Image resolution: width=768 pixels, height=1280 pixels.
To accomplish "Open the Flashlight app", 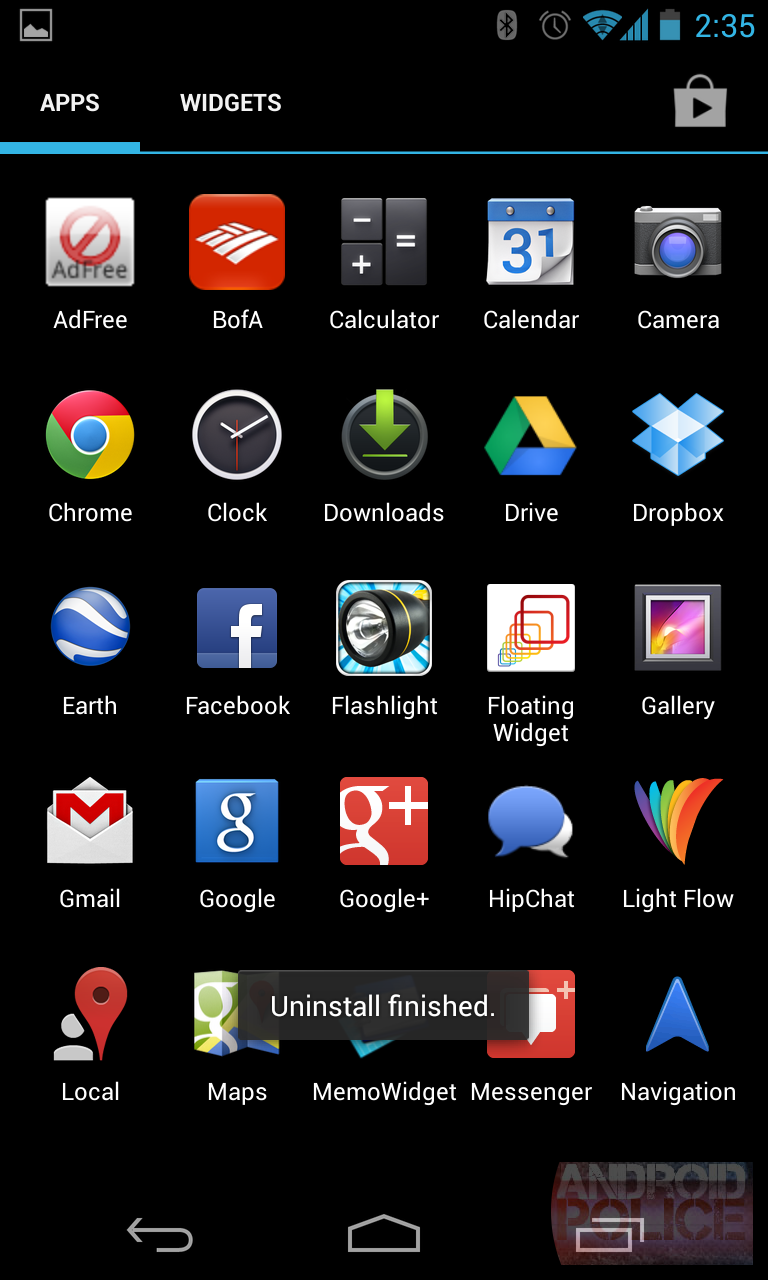I will 384,628.
